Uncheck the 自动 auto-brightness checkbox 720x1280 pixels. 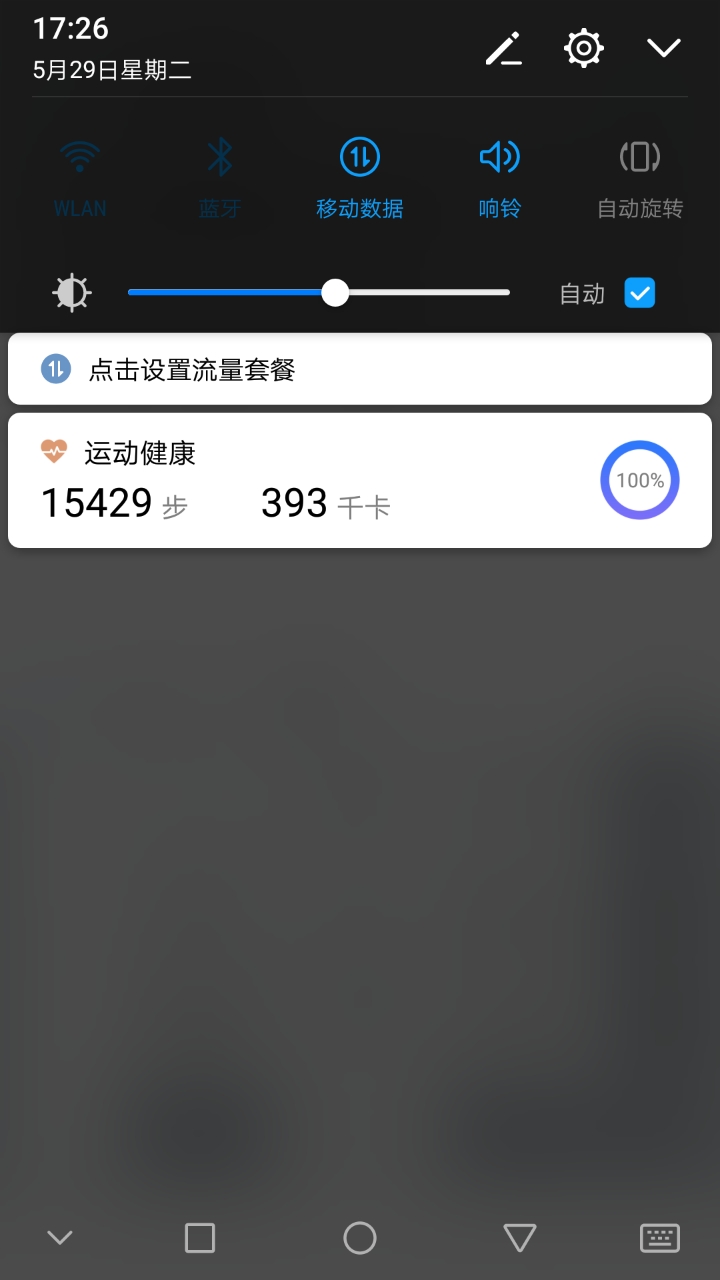tap(639, 292)
